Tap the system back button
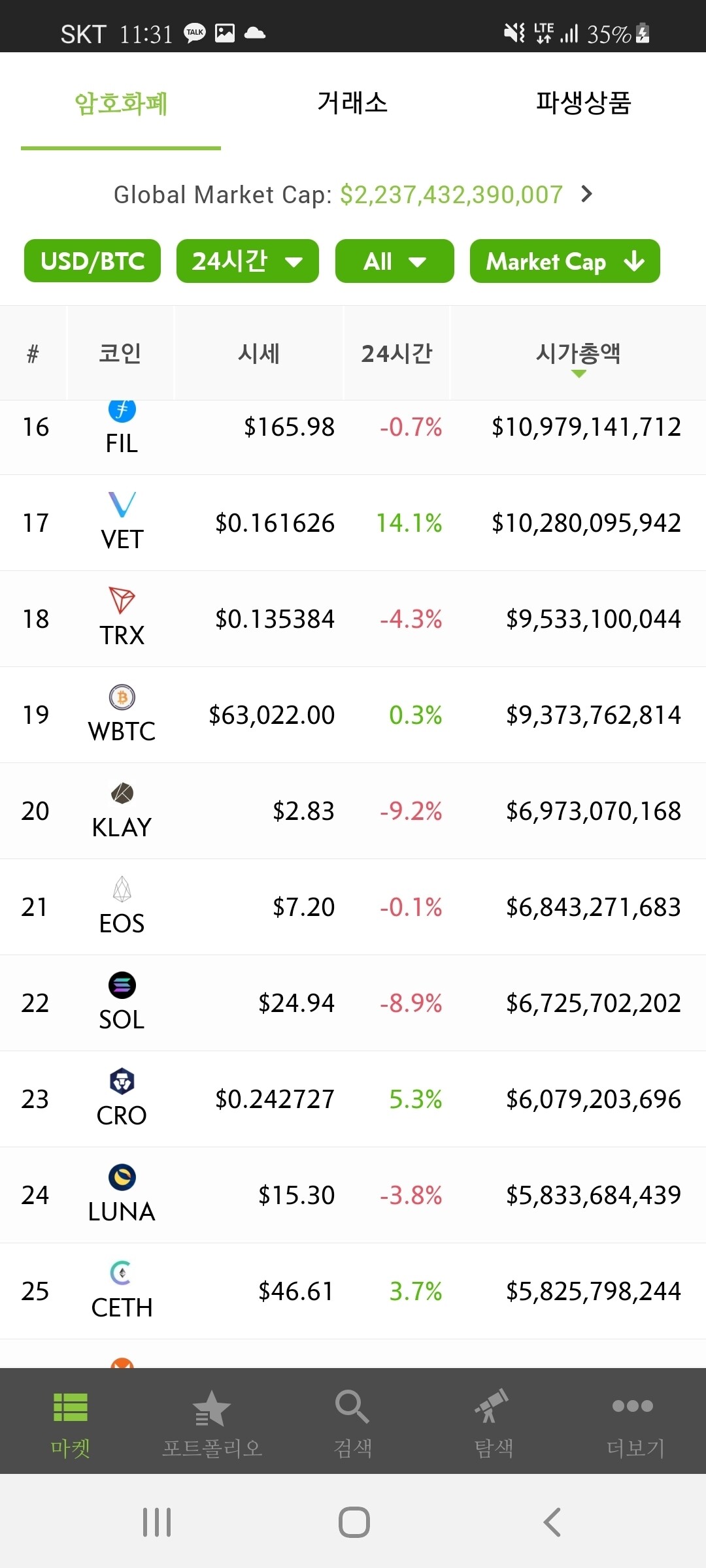The image size is (706, 1568). (552, 1522)
